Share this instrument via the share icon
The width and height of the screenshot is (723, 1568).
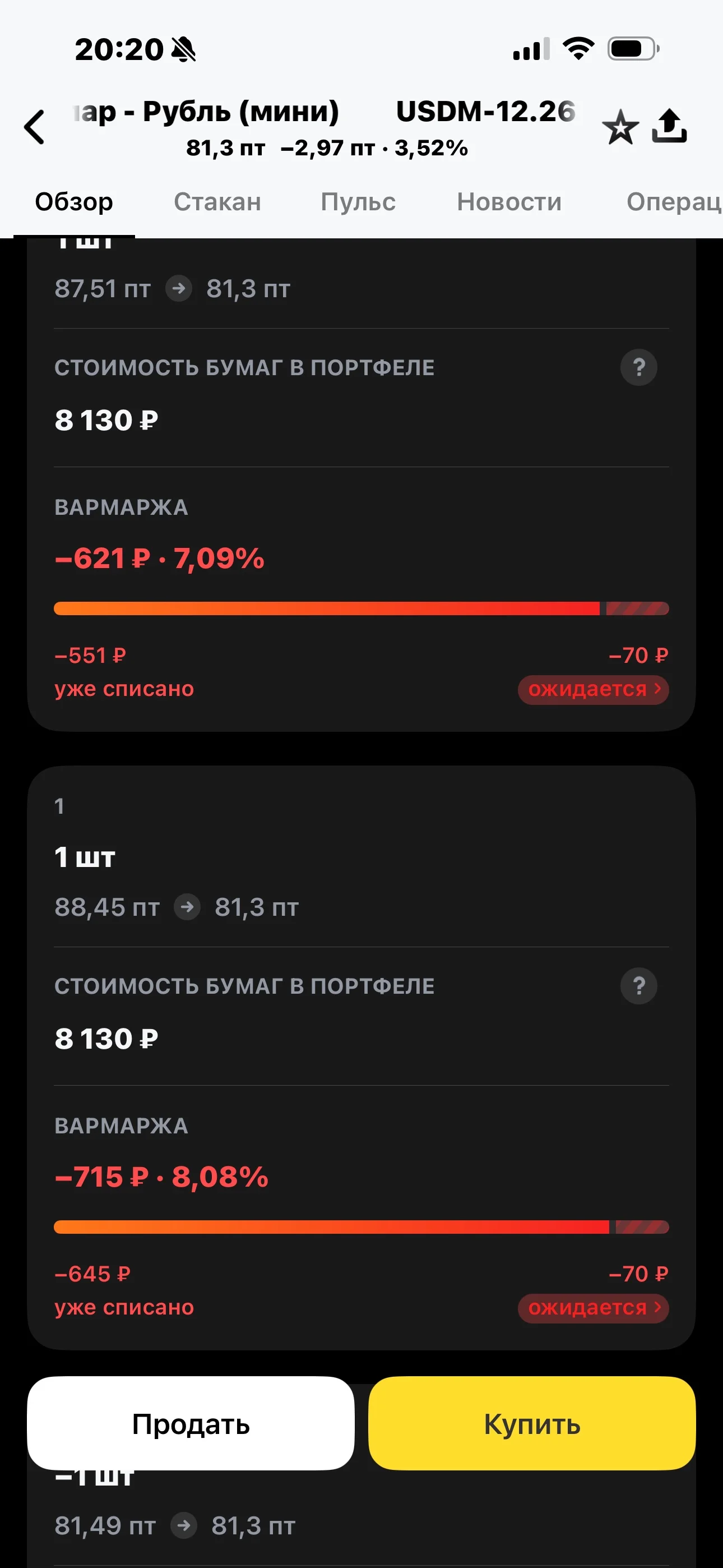click(x=669, y=126)
